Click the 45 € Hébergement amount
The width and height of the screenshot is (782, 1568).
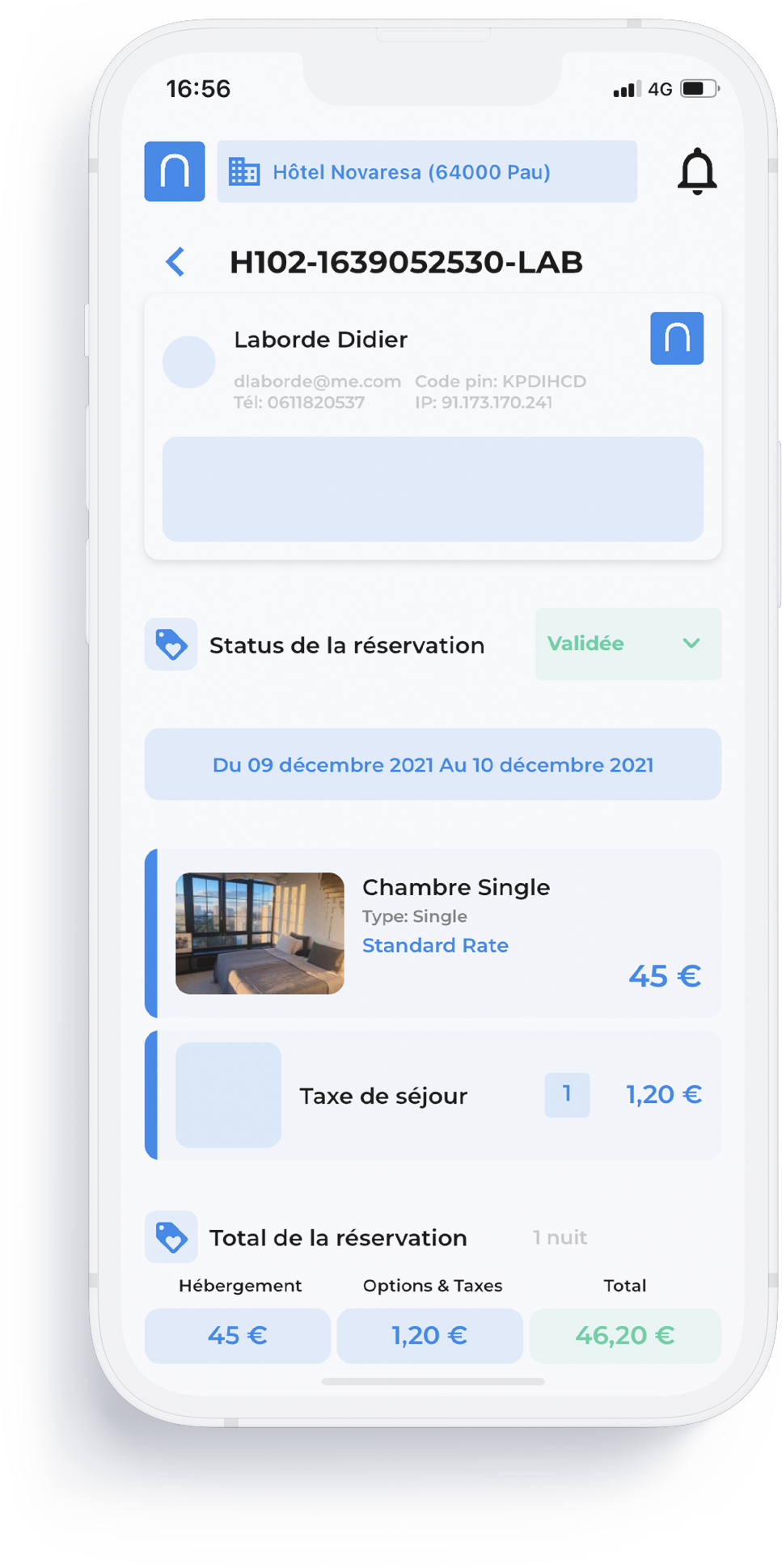click(x=237, y=1335)
